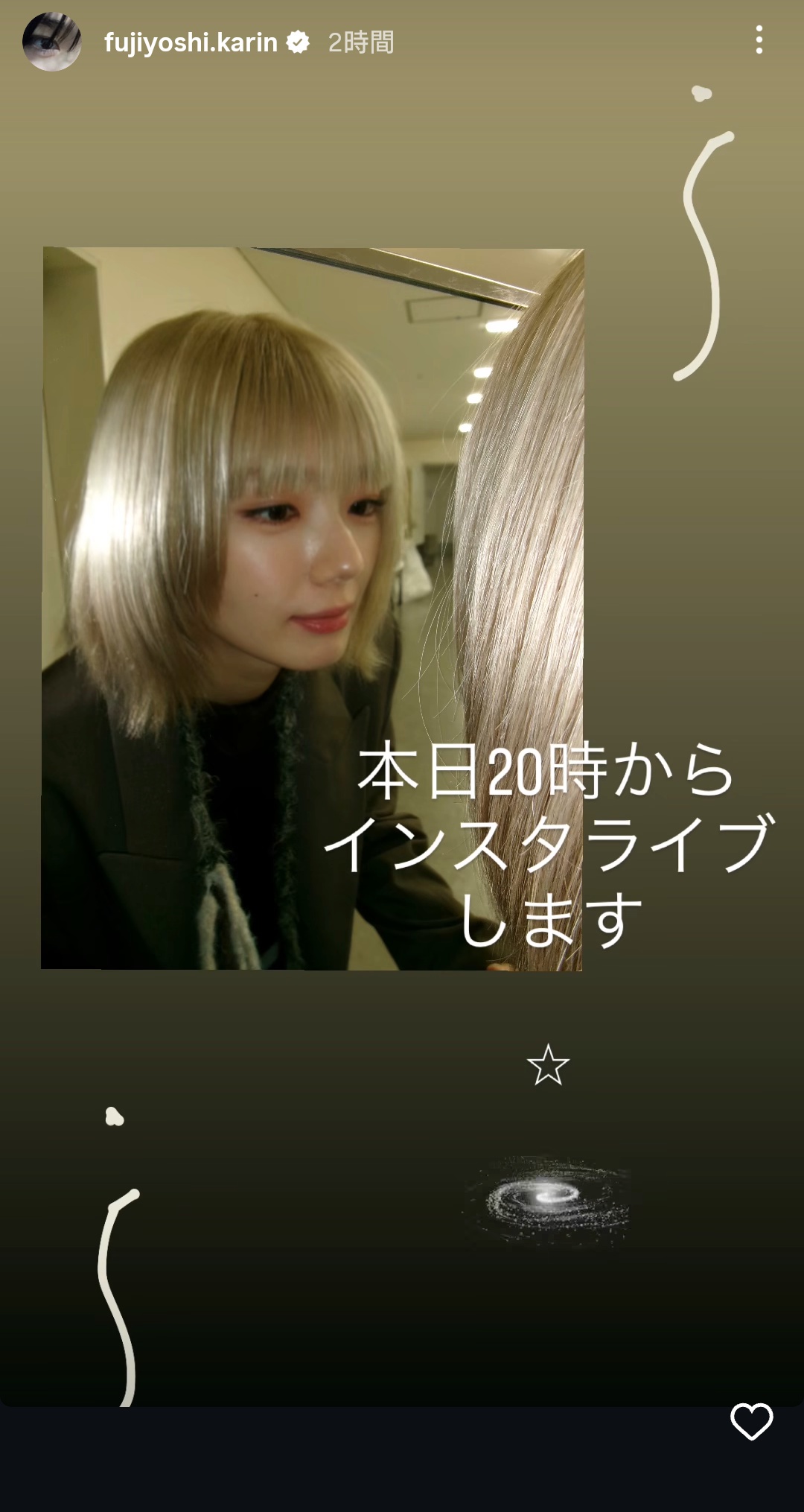Like this story with the heart

coord(751,1420)
